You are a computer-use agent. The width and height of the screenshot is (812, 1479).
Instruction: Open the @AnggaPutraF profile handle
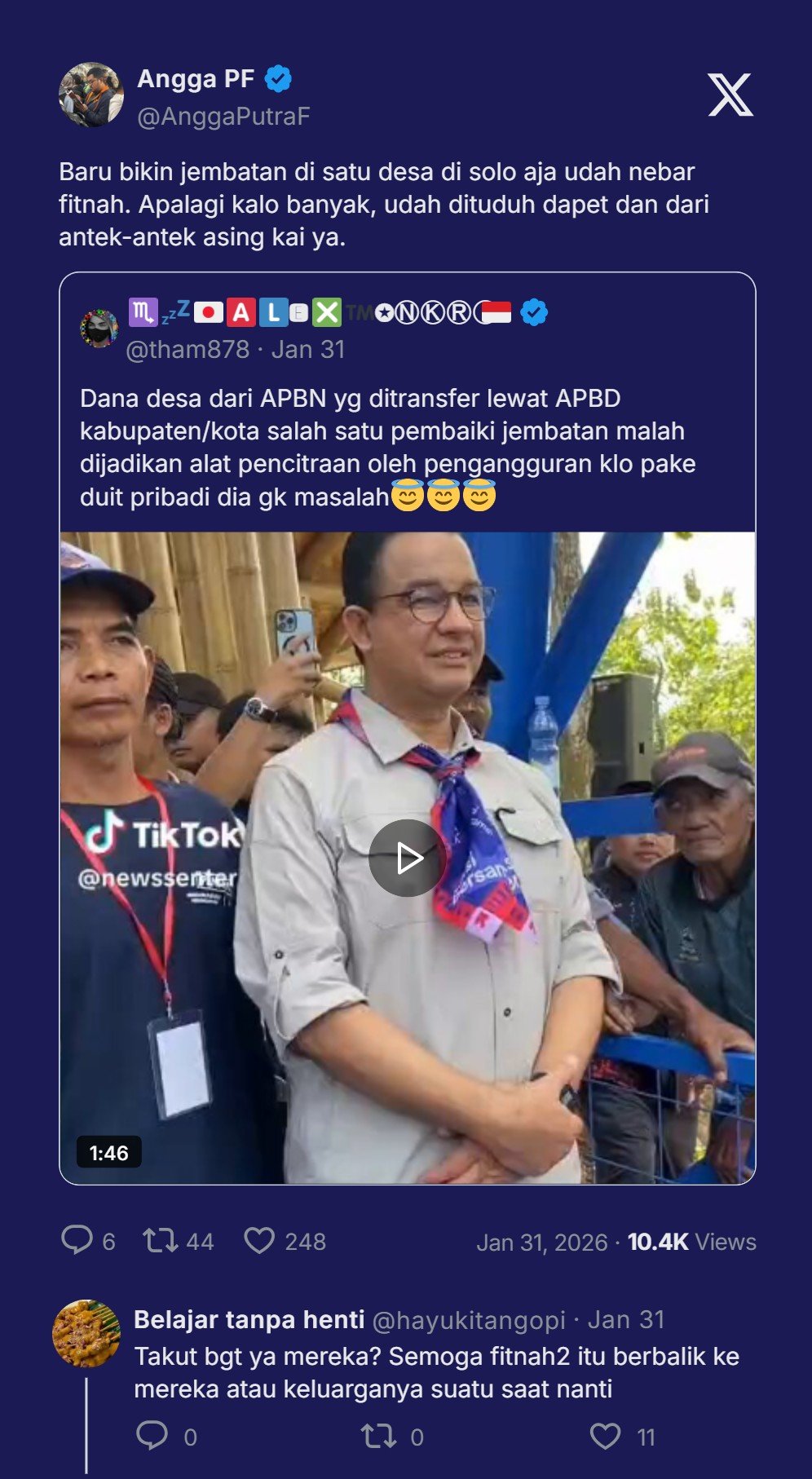[223, 117]
